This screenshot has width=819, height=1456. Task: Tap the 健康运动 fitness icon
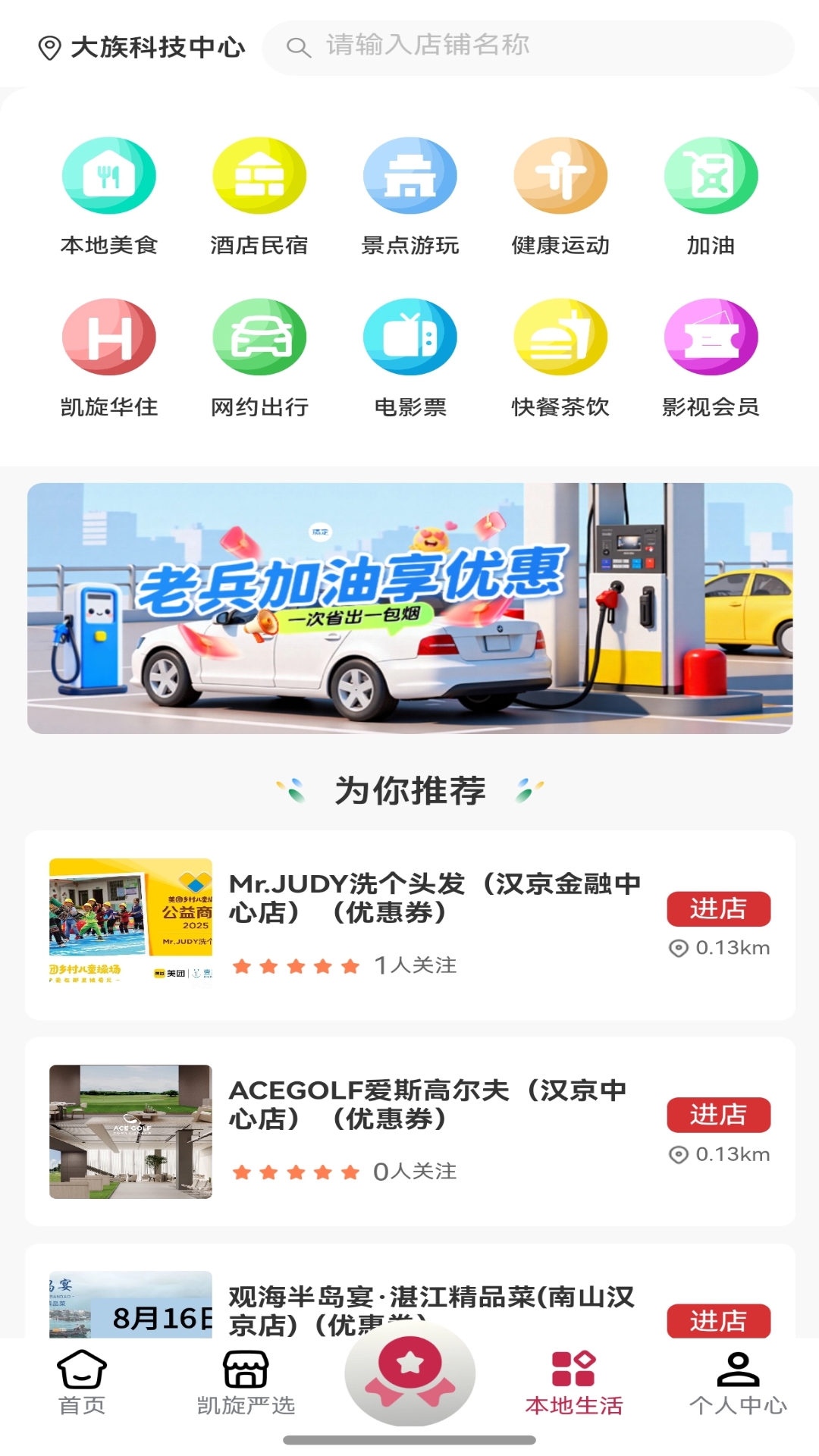coord(560,175)
